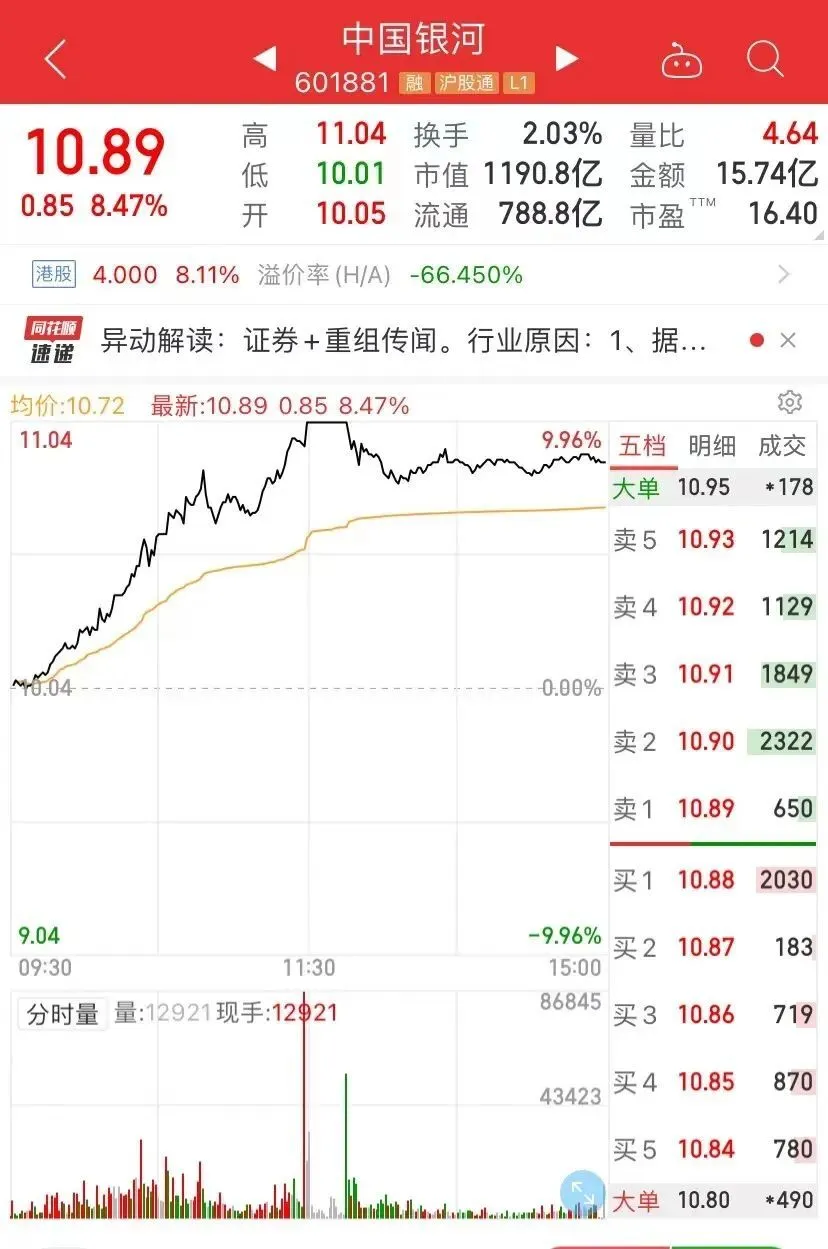
Task: Dismiss the alert banner with ×
Action: (x=786, y=339)
